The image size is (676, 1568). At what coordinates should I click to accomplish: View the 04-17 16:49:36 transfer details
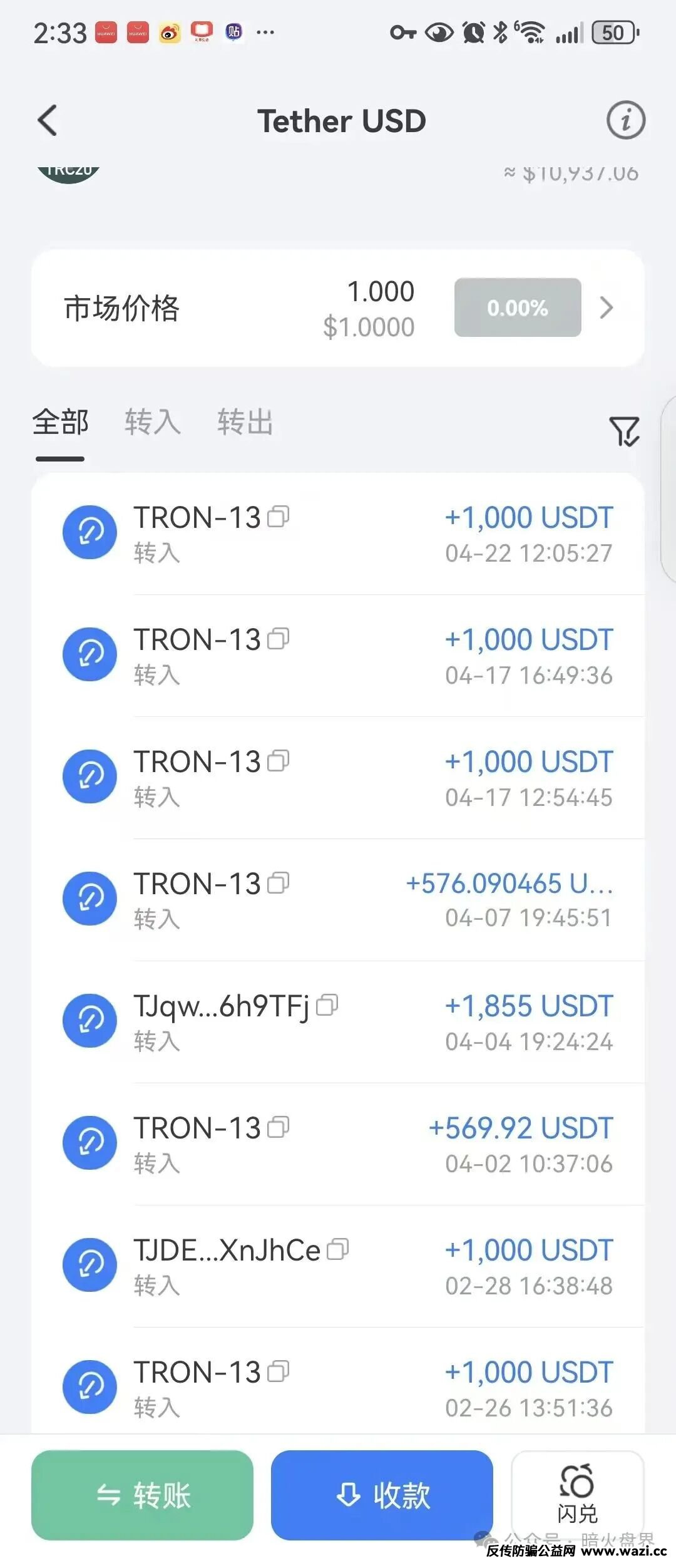(376, 656)
